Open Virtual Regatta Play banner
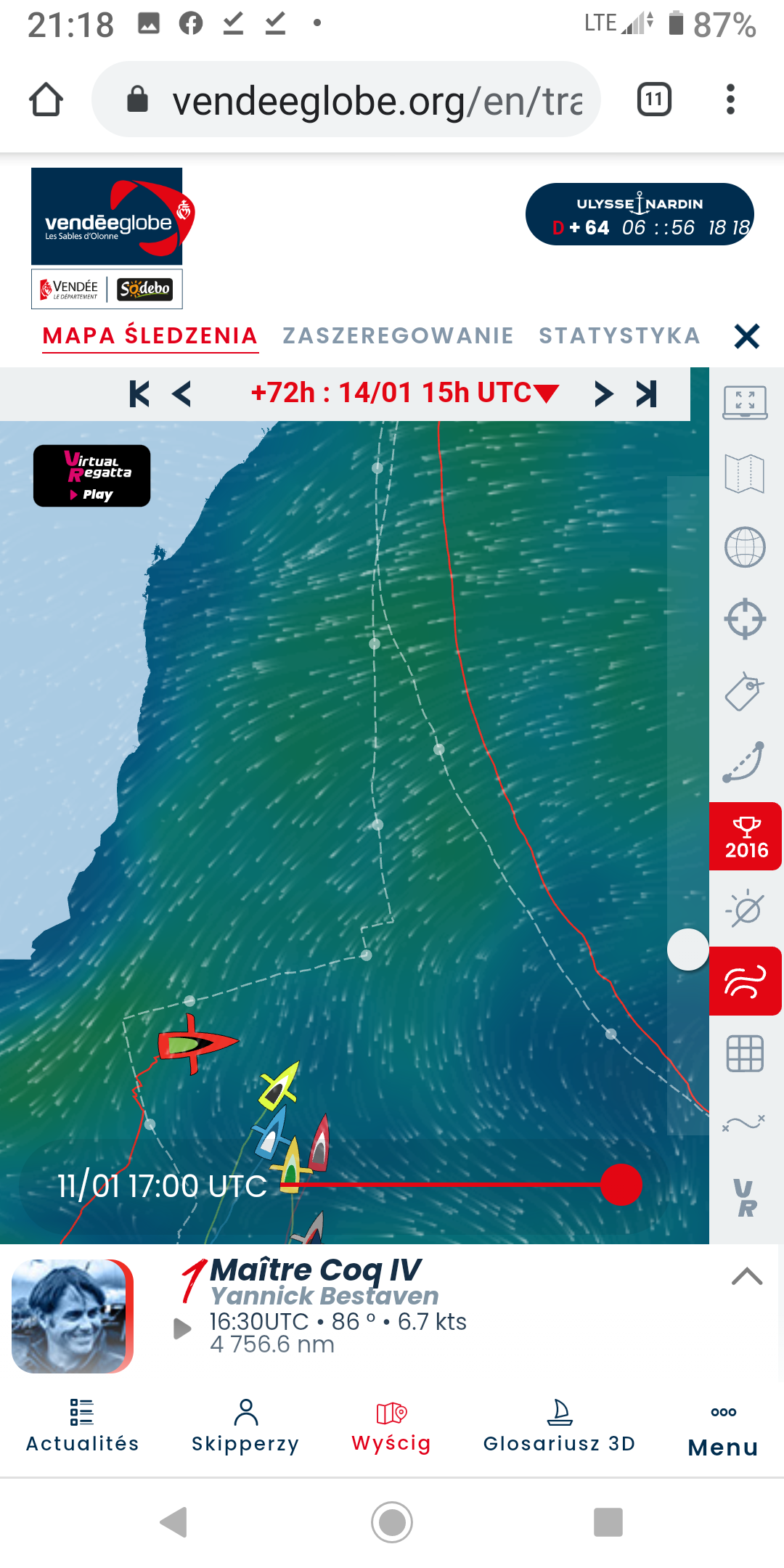This screenshot has height=1568, width=784. coord(92,475)
